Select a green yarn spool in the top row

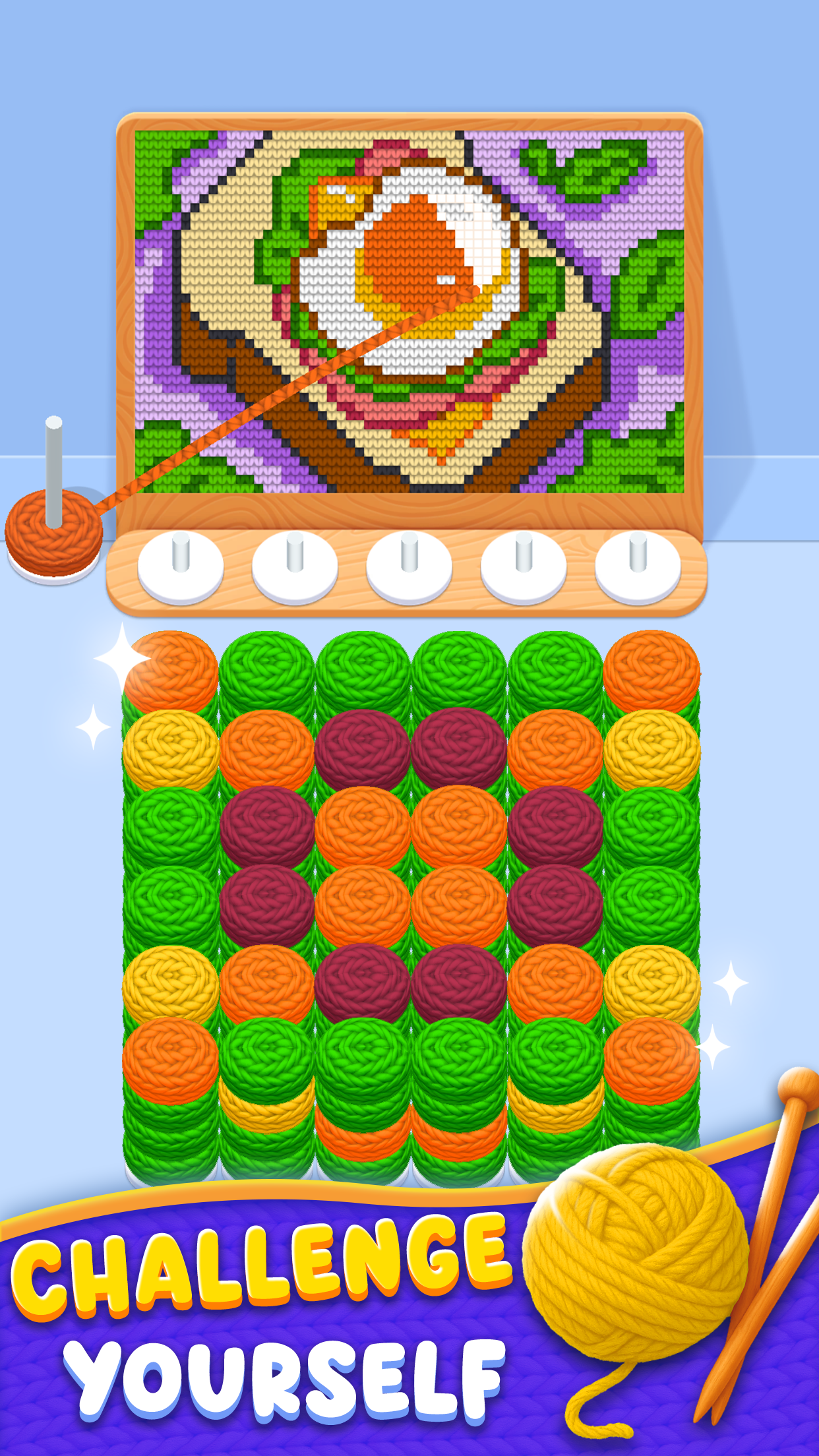(x=363, y=666)
